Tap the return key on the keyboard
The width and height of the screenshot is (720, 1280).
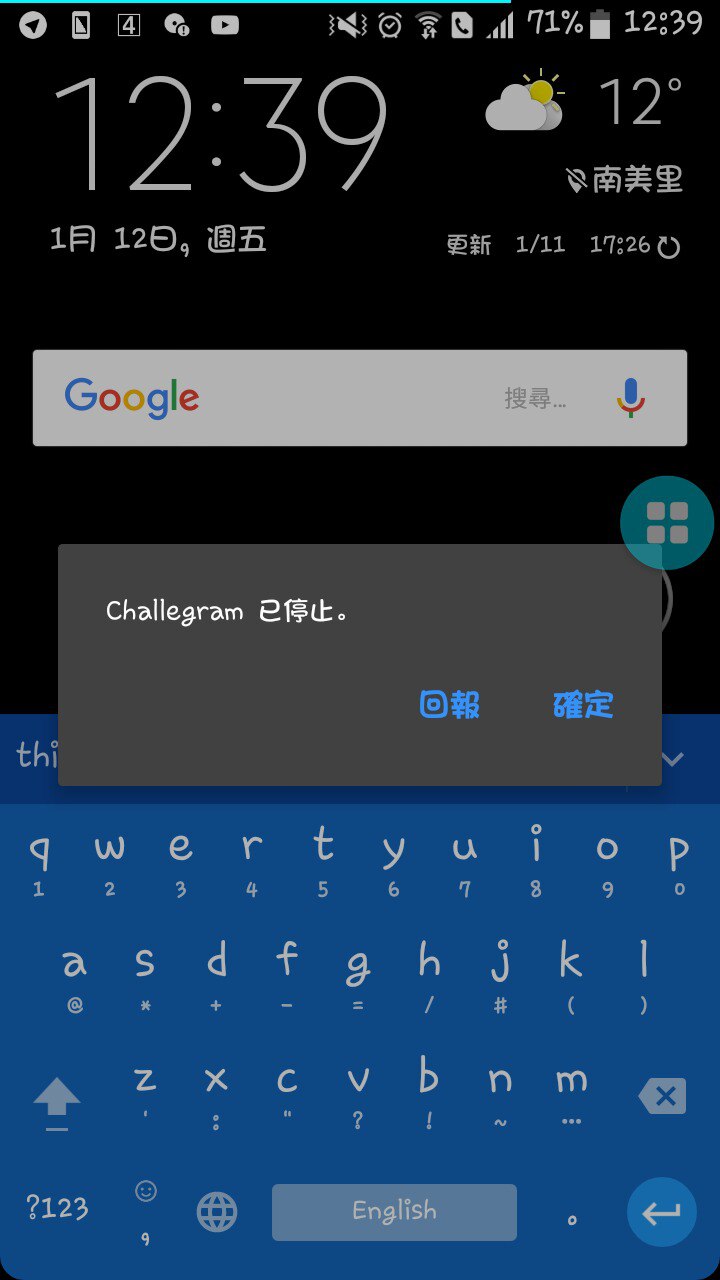click(661, 1213)
